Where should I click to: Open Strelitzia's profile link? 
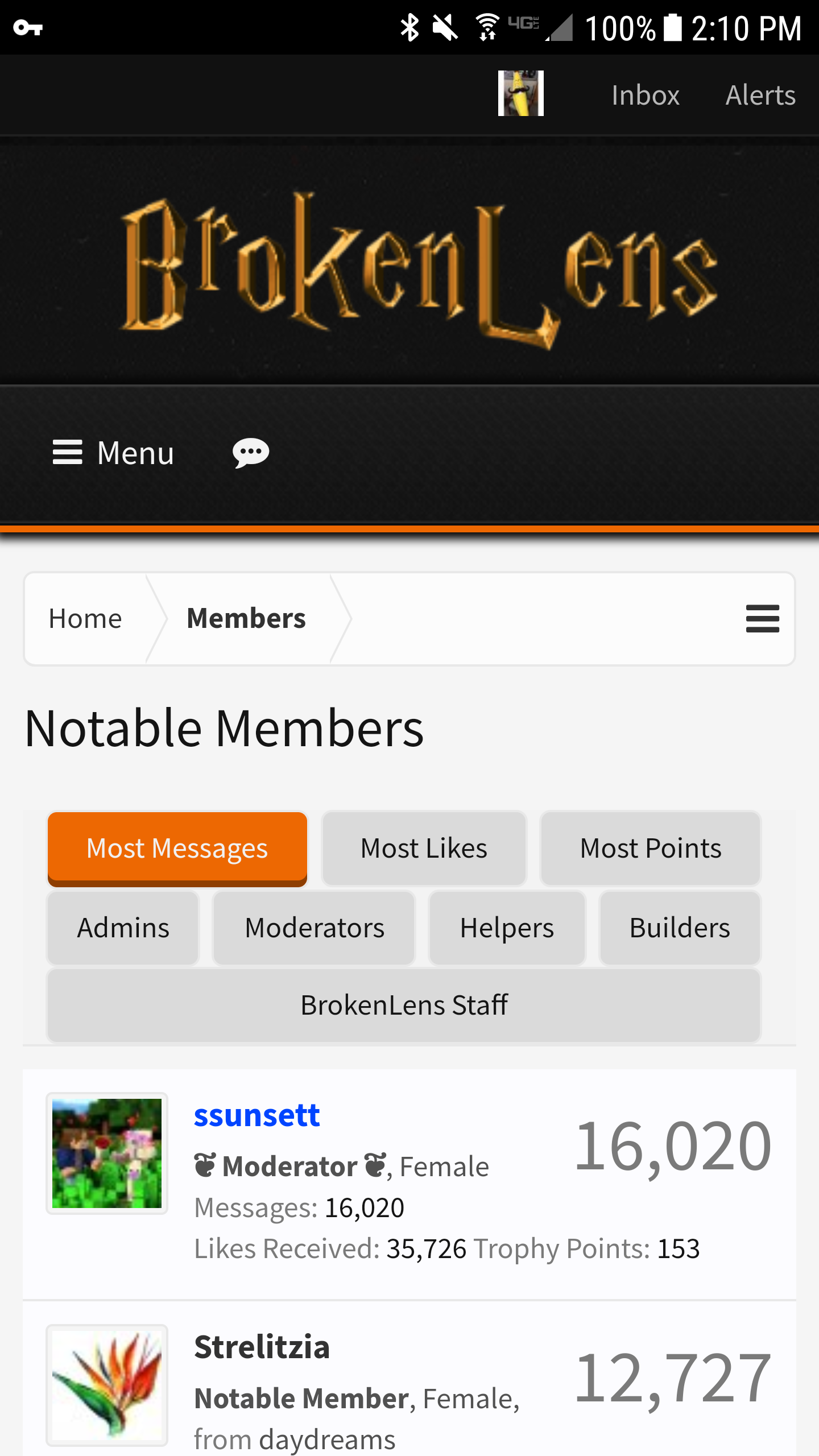click(262, 1347)
